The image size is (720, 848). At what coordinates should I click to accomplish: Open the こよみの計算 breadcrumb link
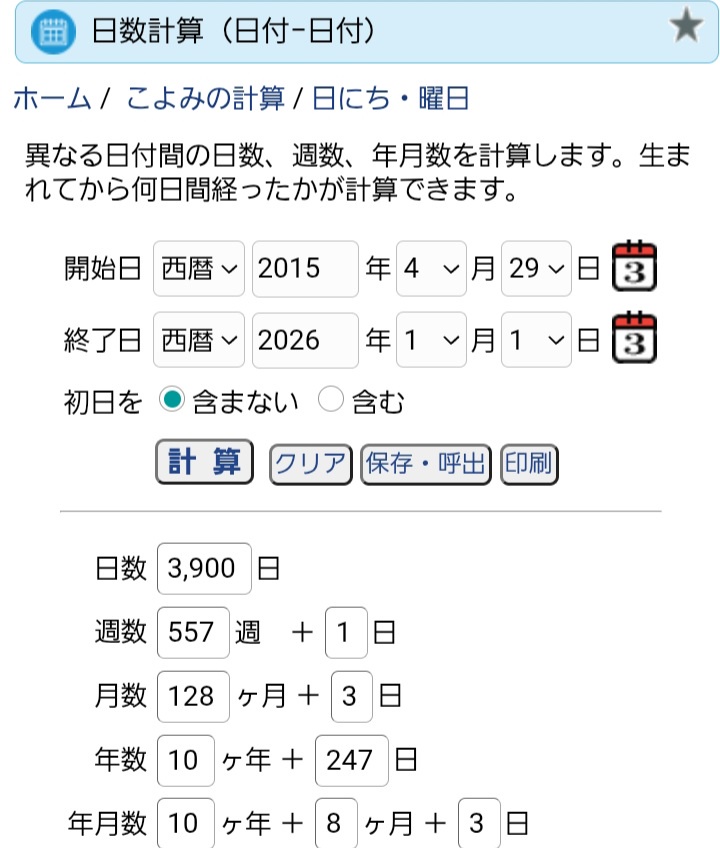[205, 98]
